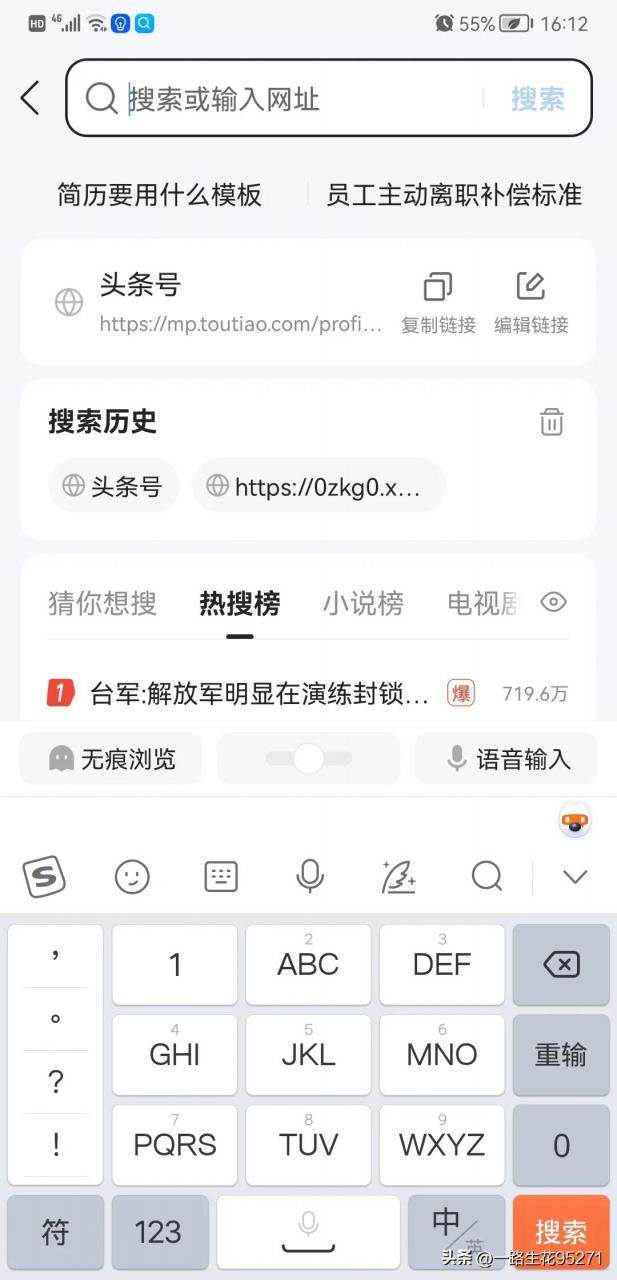Hit the backspace key on the keyboard
Viewport: 617px width, 1280px height.
[561, 965]
